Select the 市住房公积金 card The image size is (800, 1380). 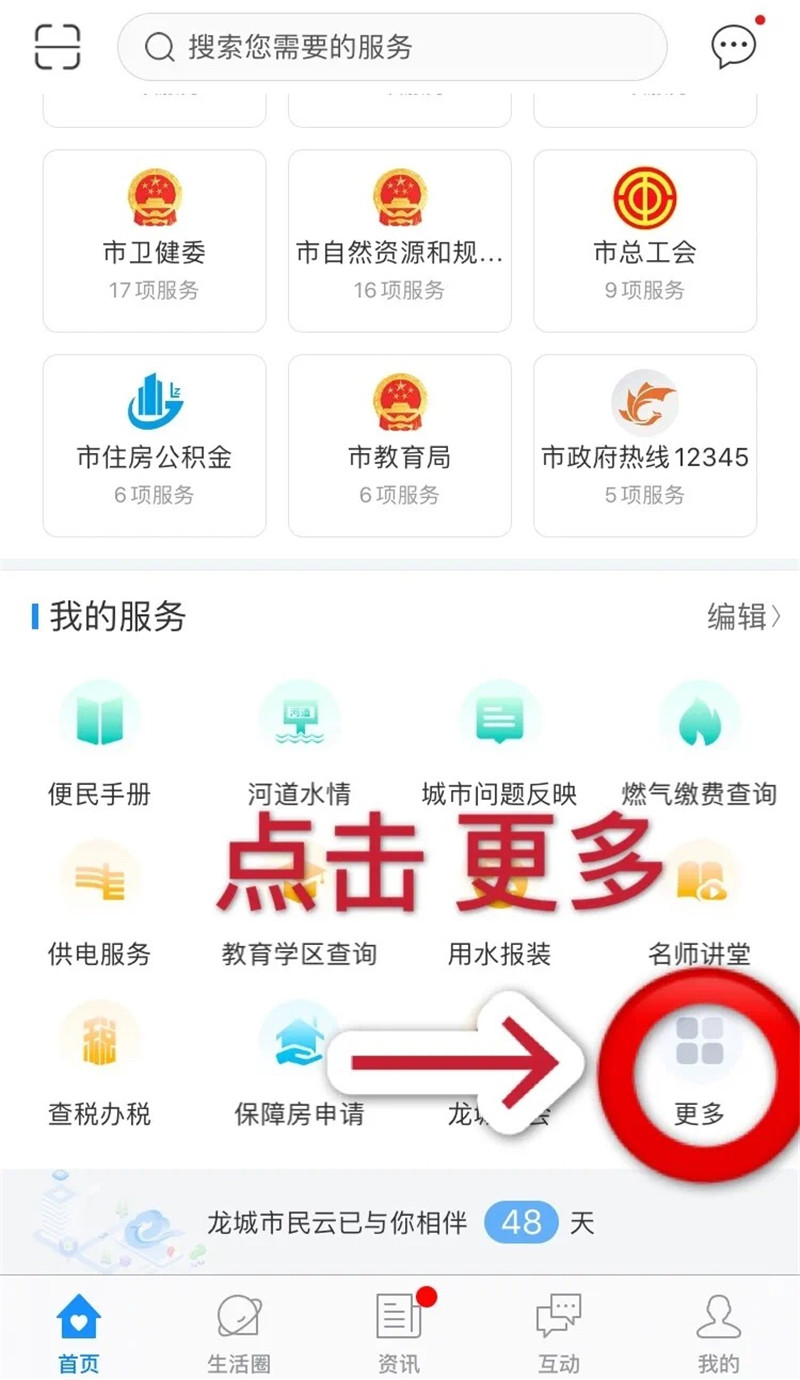154,445
